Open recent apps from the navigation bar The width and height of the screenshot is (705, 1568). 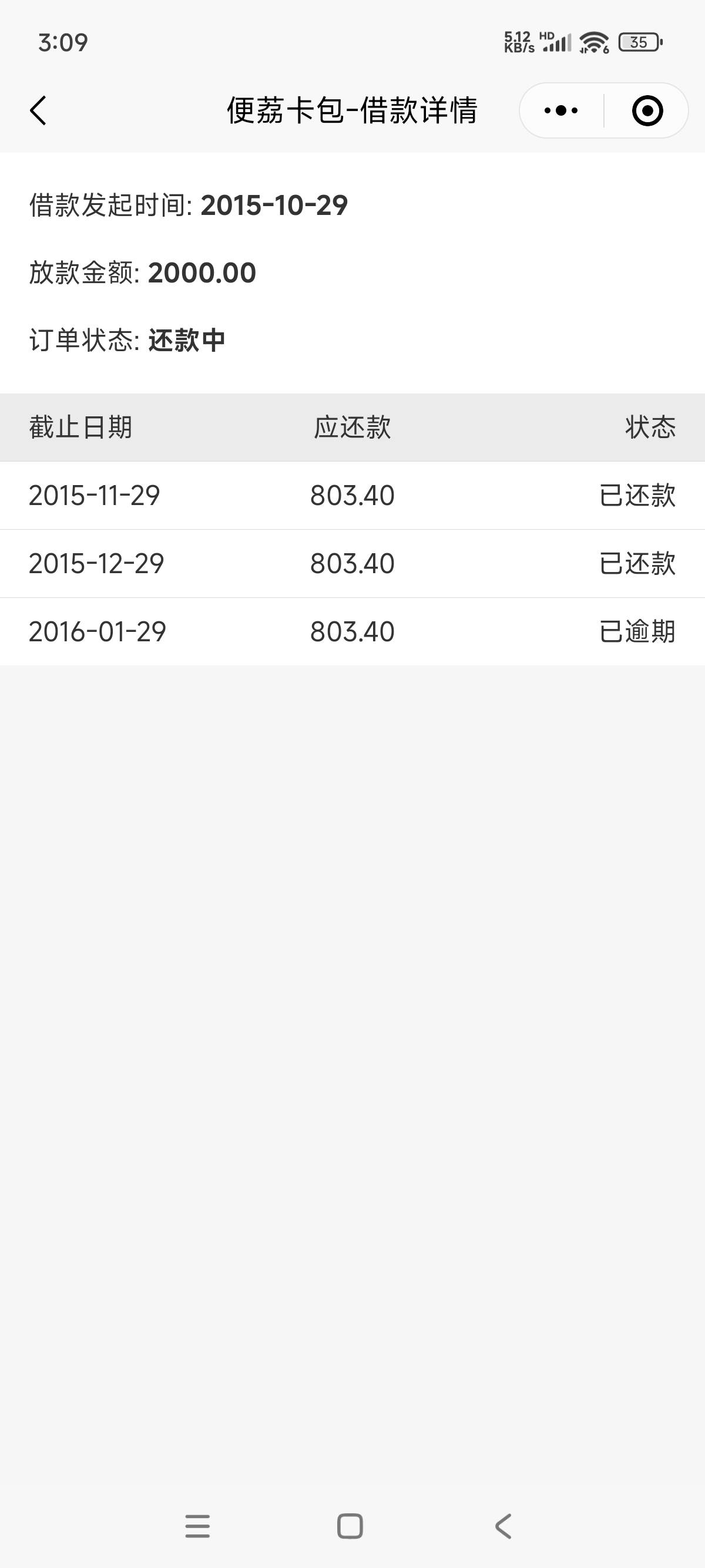tap(198, 1526)
